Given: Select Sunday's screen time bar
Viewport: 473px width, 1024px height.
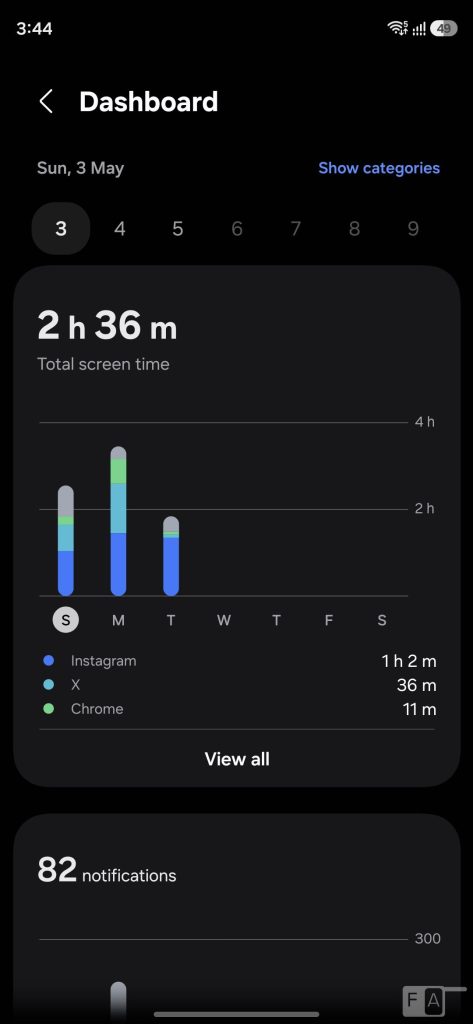Looking at the screenshot, I should pyautogui.click(x=66, y=541).
